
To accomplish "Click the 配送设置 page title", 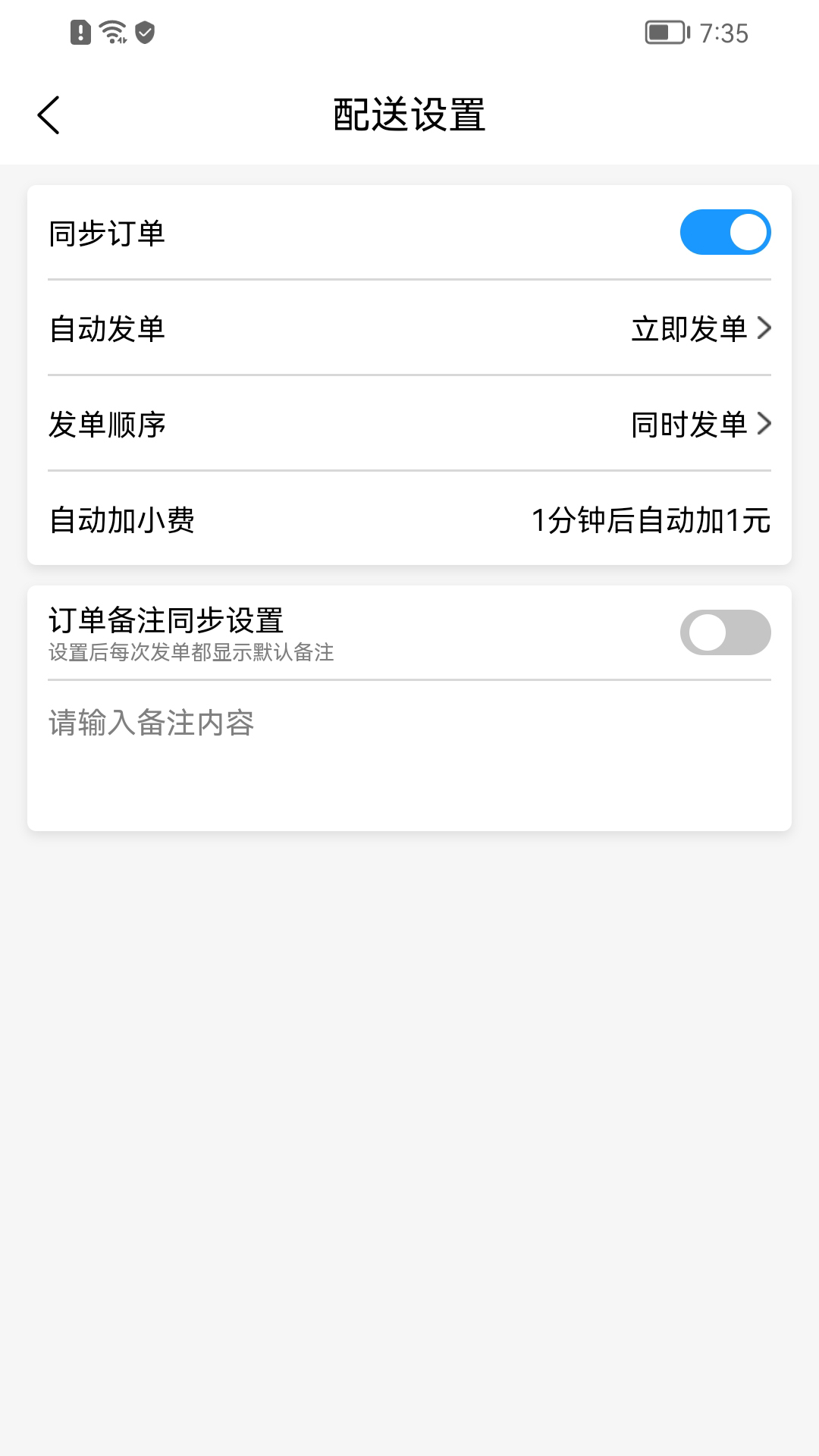I will pyautogui.click(x=409, y=113).
